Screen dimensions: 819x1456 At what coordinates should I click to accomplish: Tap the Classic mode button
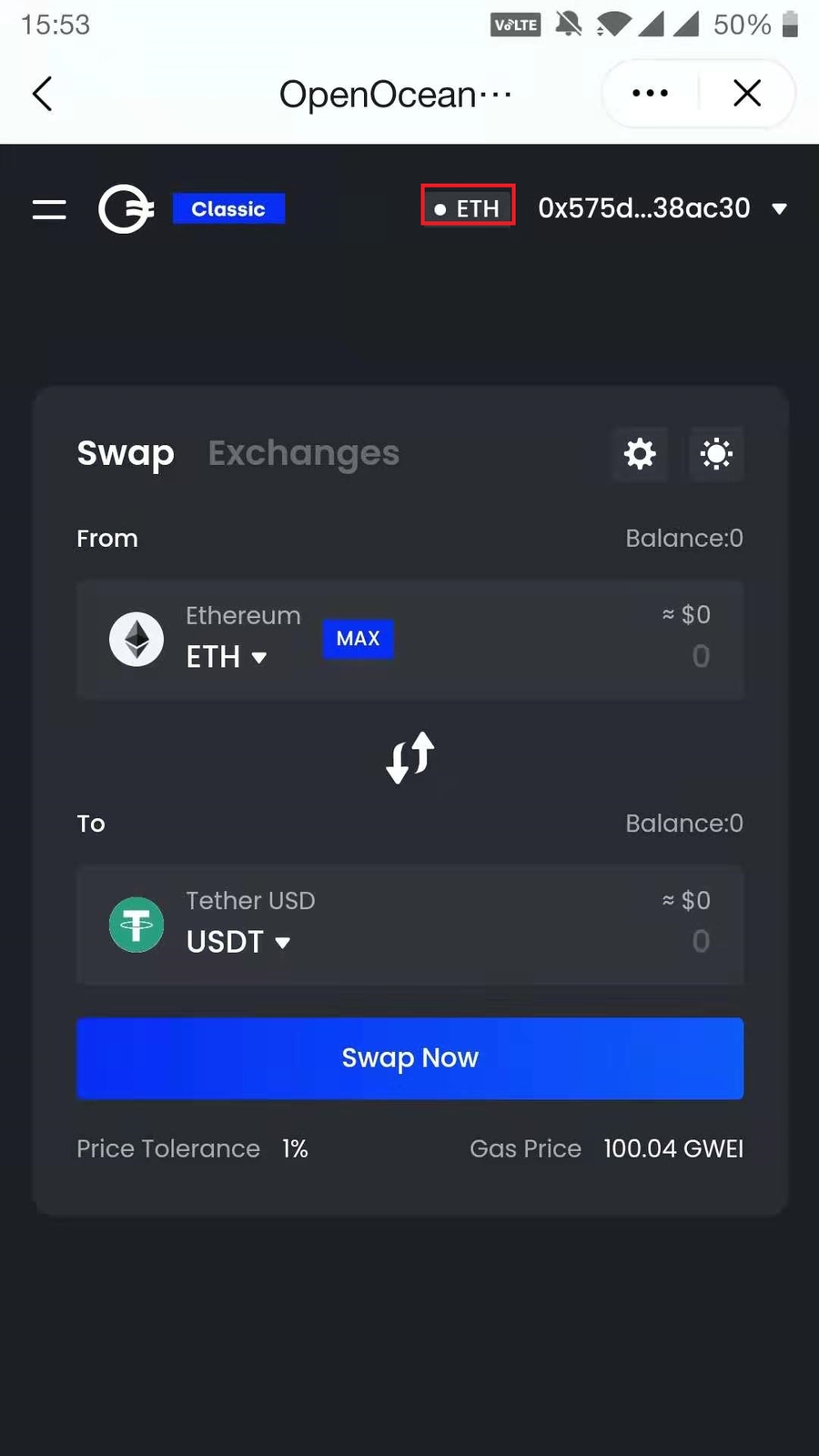point(228,208)
